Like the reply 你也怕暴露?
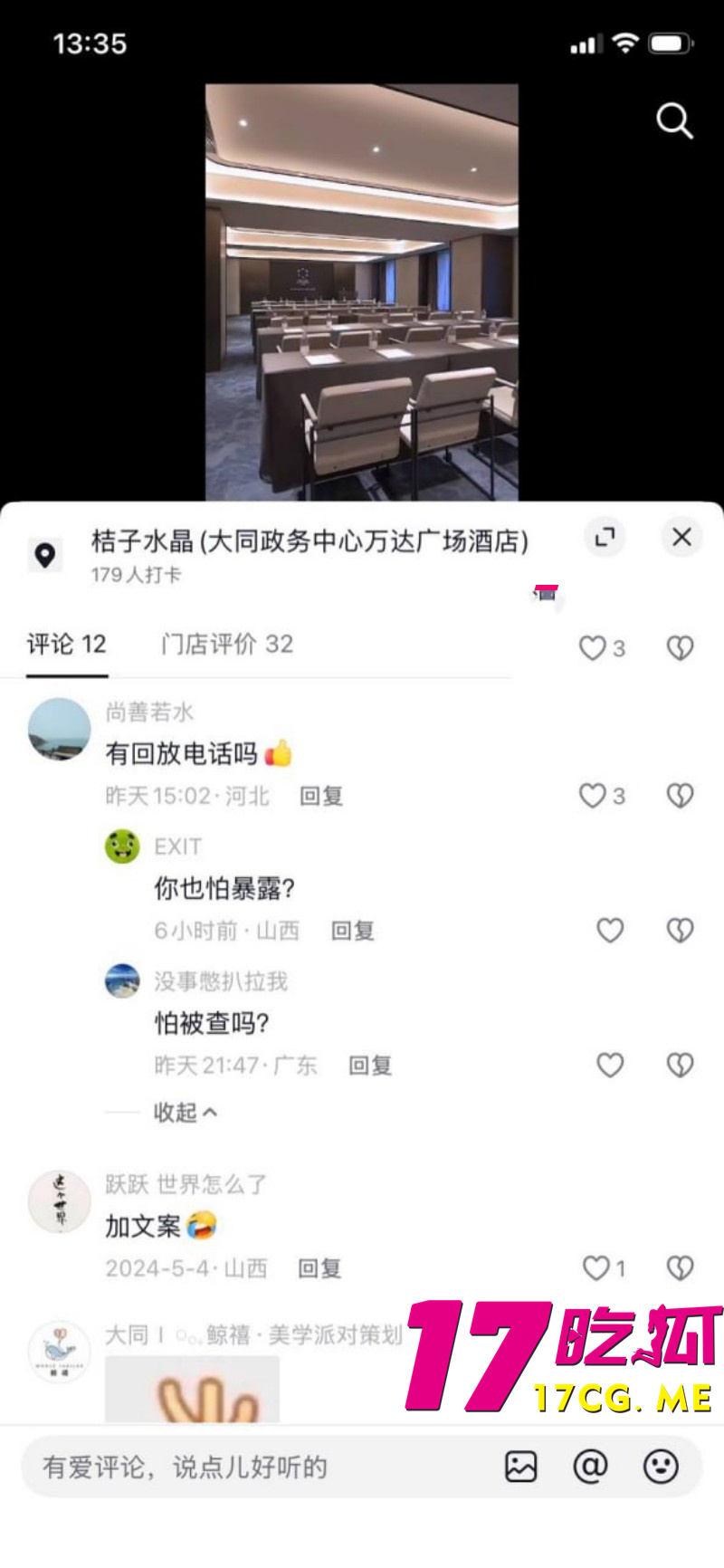724x1568 pixels. [x=609, y=931]
